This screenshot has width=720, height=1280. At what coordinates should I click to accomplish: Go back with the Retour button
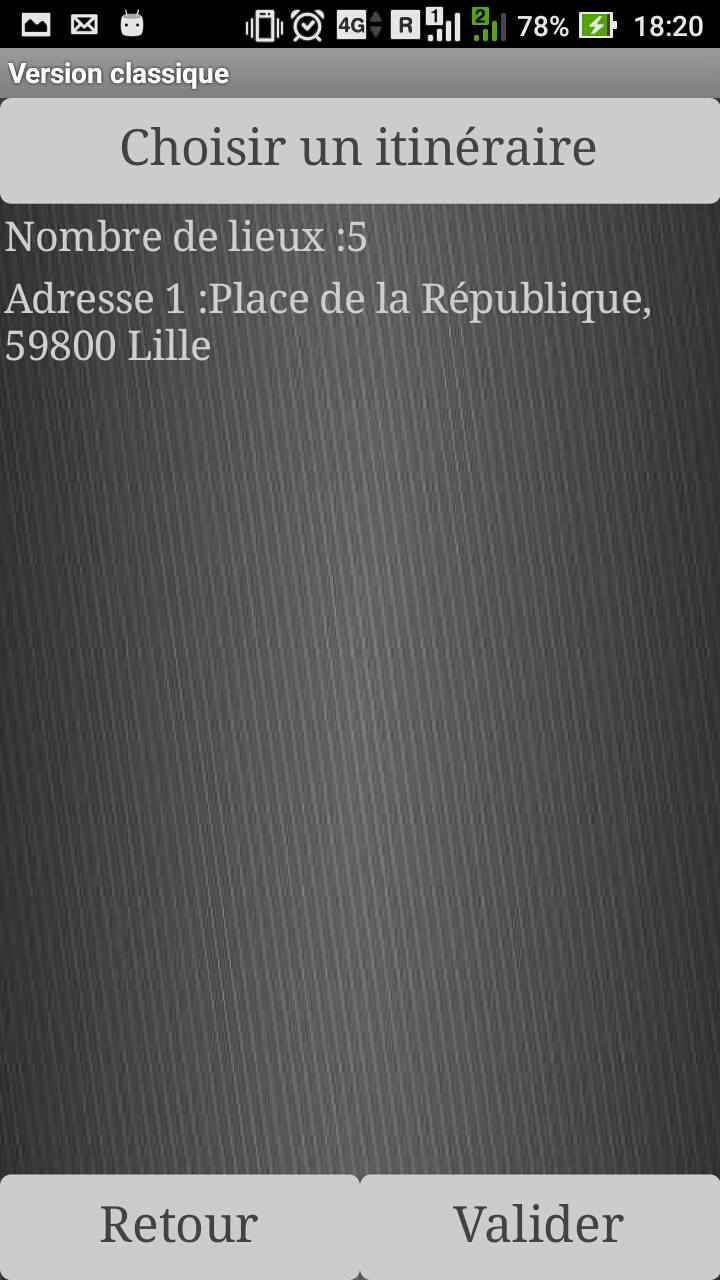[x=179, y=1225]
